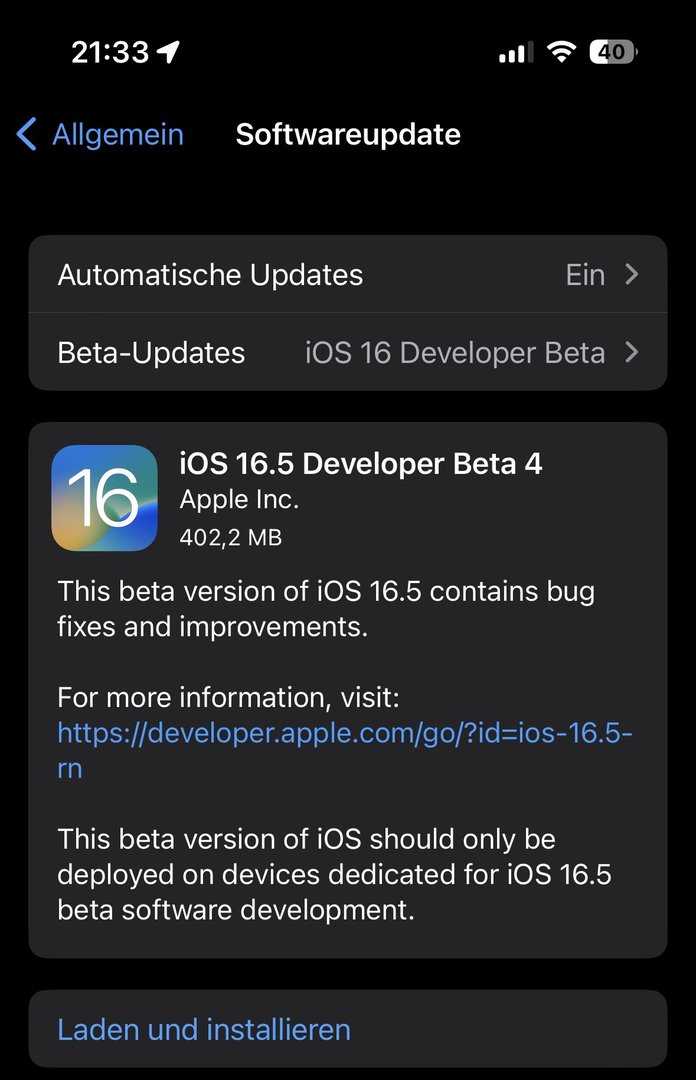Go back to Allgemein settings
Screen dimensions: 696x1080
coord(101,134)
